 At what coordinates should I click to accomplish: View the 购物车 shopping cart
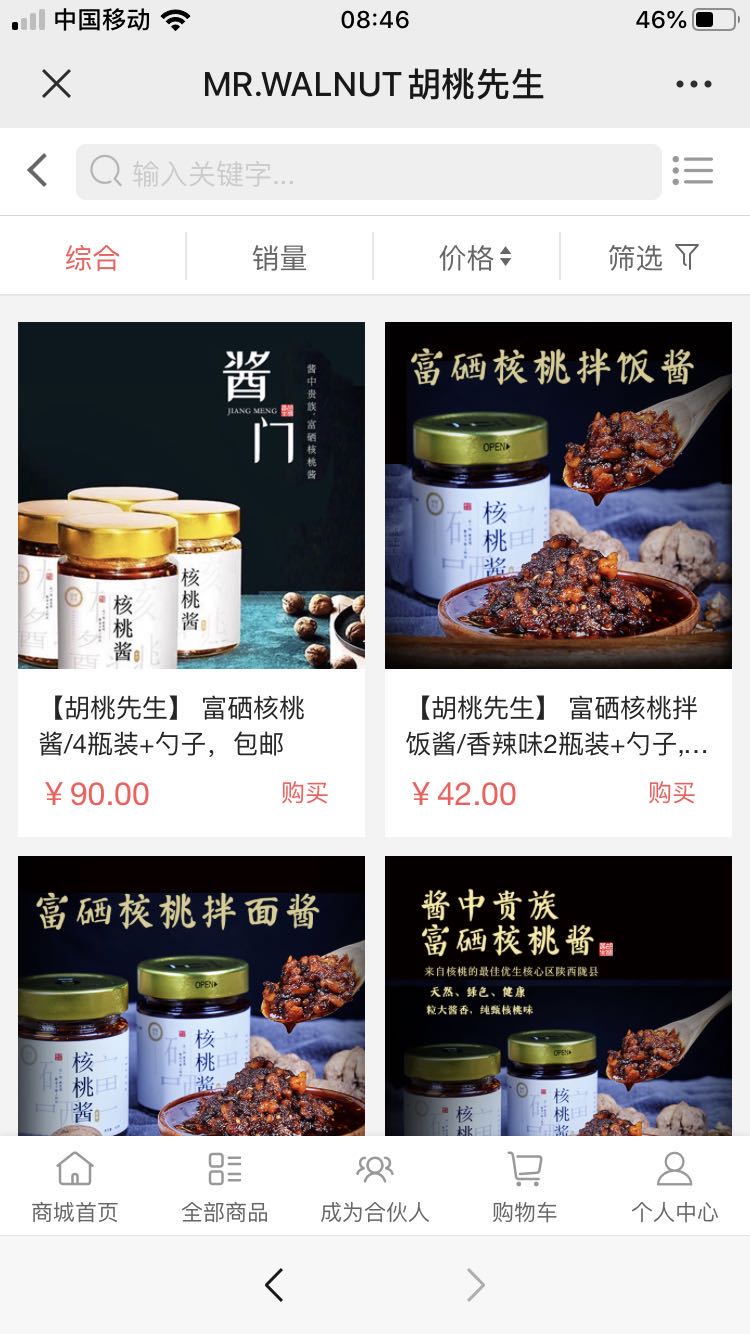click(x=524, y=1187)
